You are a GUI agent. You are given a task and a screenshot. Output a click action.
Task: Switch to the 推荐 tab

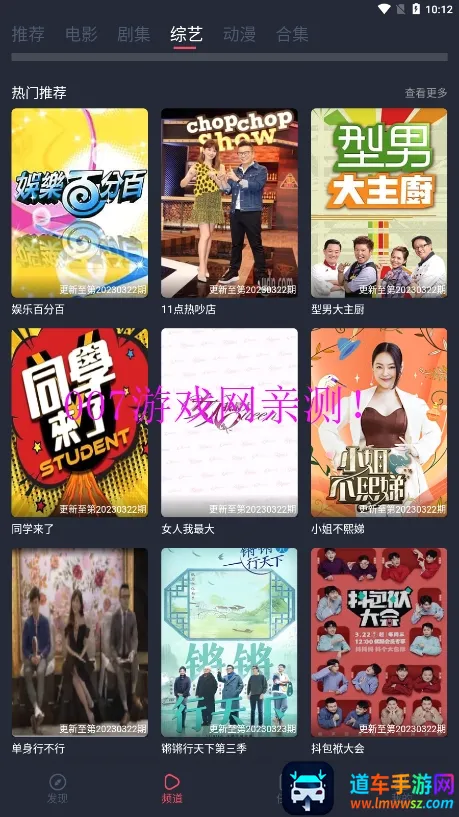tap(28, 34)
